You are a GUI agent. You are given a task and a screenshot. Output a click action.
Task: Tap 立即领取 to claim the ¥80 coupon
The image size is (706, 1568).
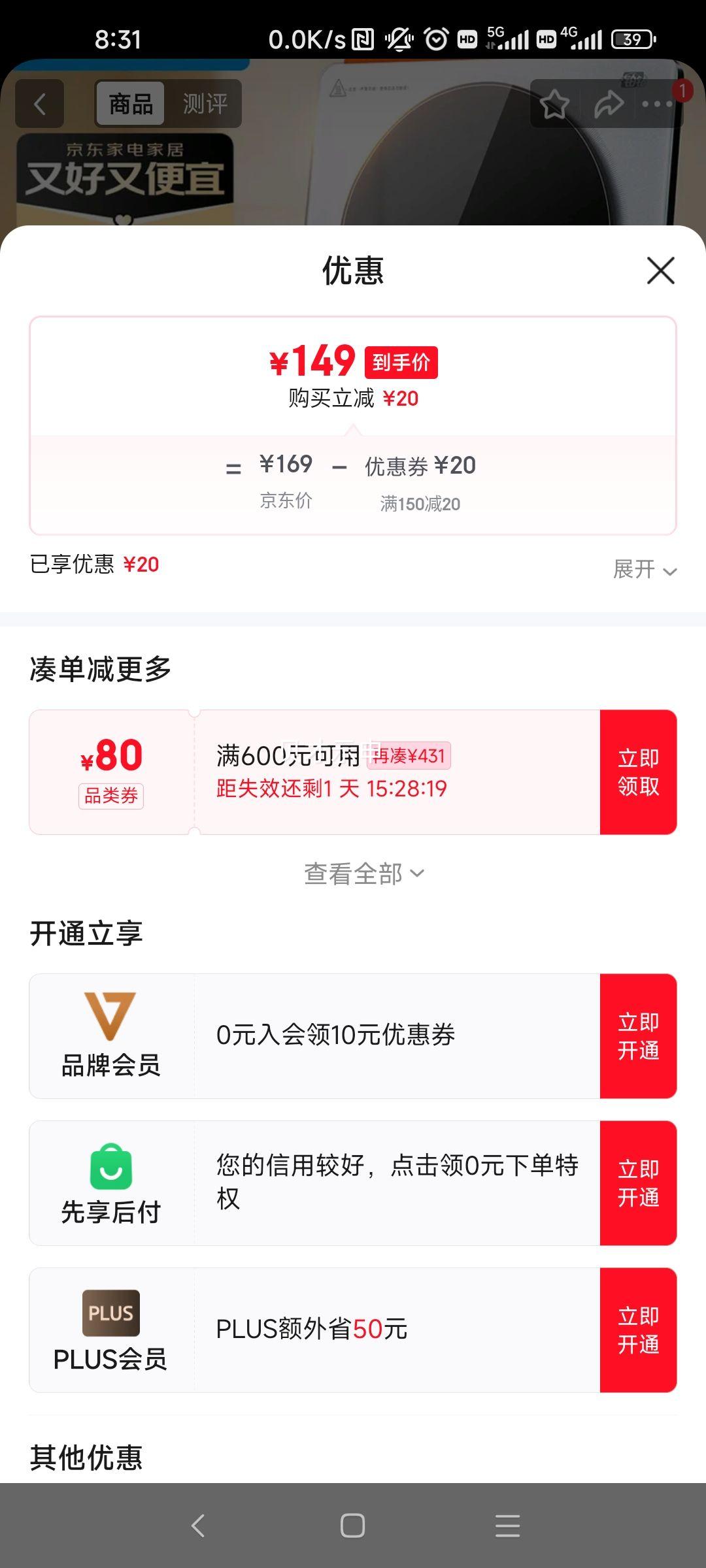pyautogui.click(x=637, y=771)
